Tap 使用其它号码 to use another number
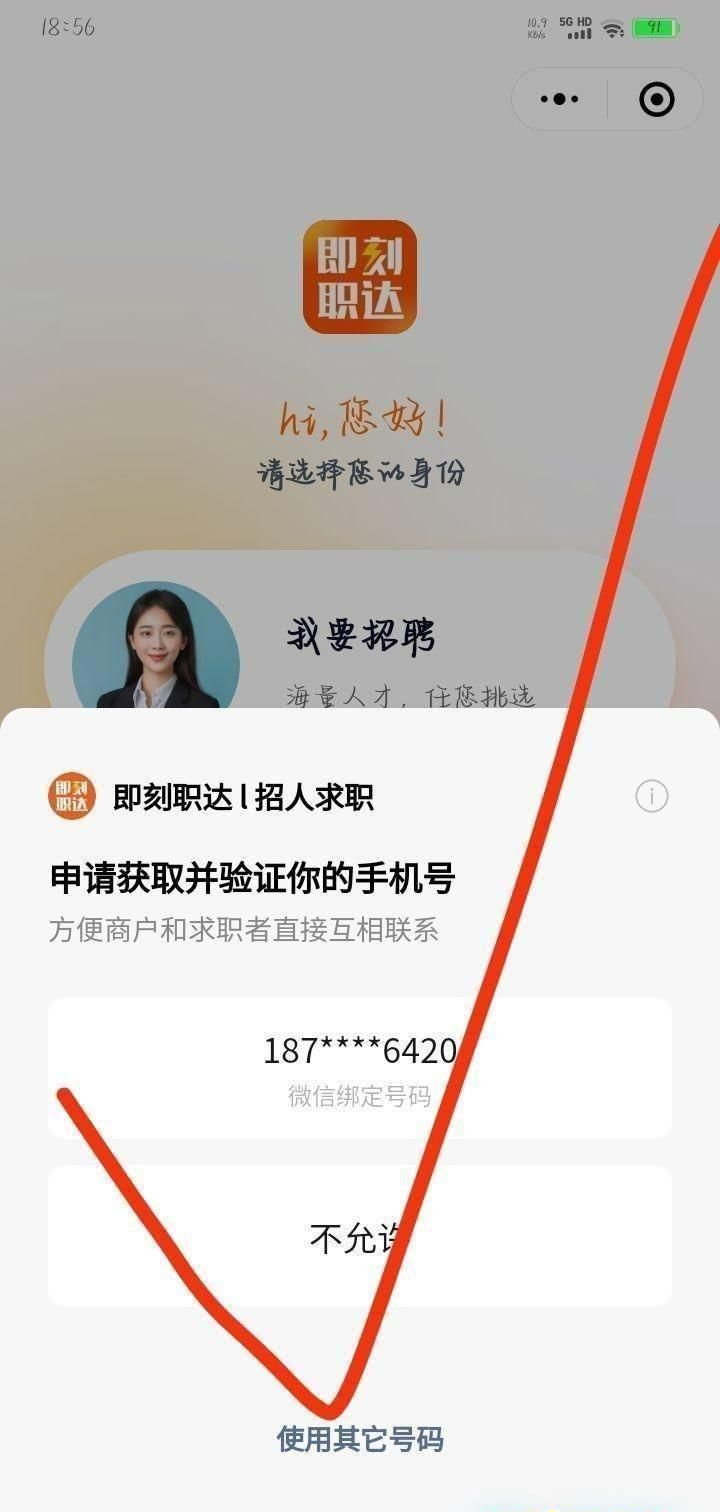The width and height of the screenshot is (720, 1512). pyautogui.click(x=360, y=1440)
